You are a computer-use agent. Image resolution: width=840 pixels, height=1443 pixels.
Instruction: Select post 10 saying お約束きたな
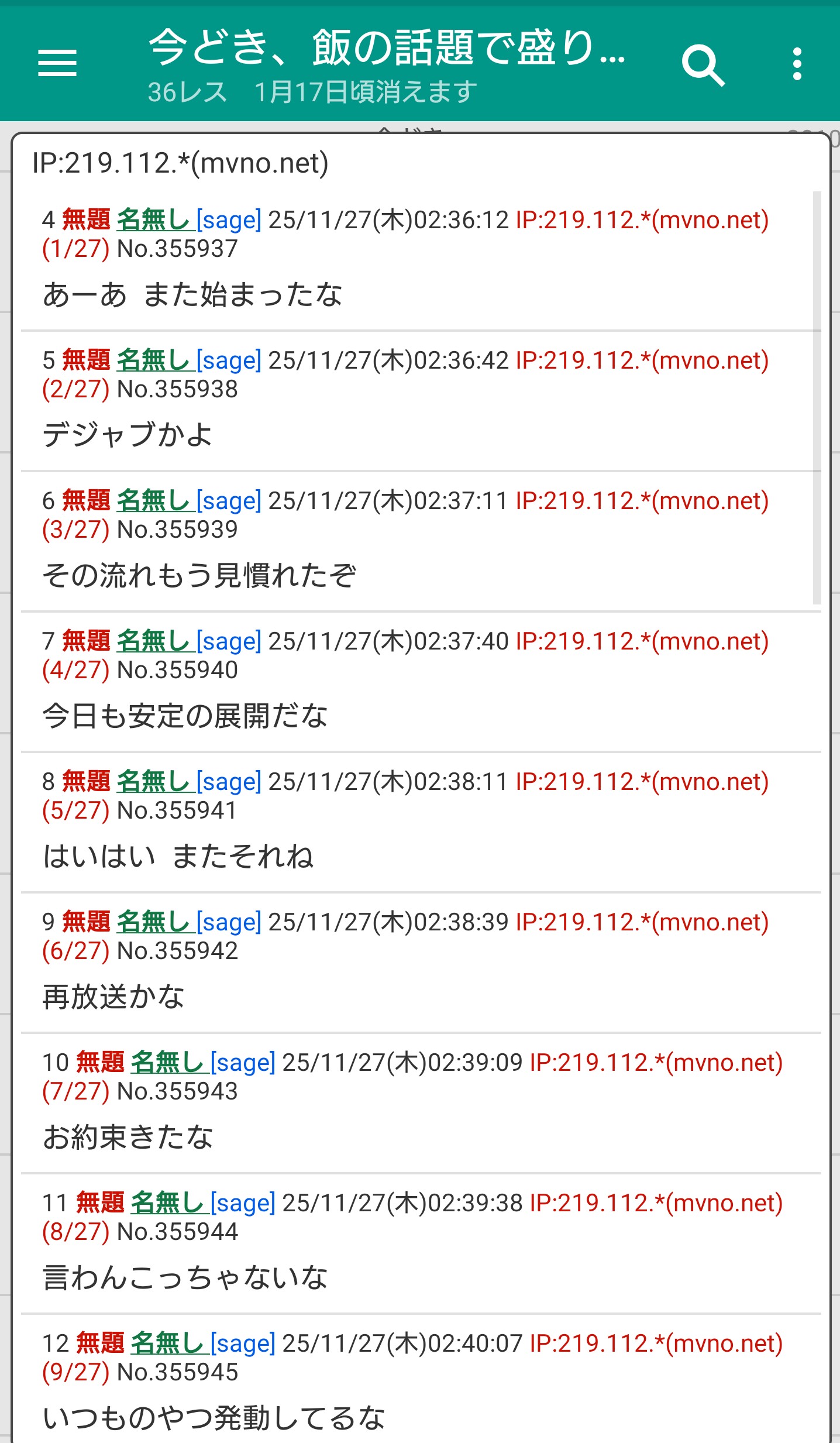pos(128,1137)
